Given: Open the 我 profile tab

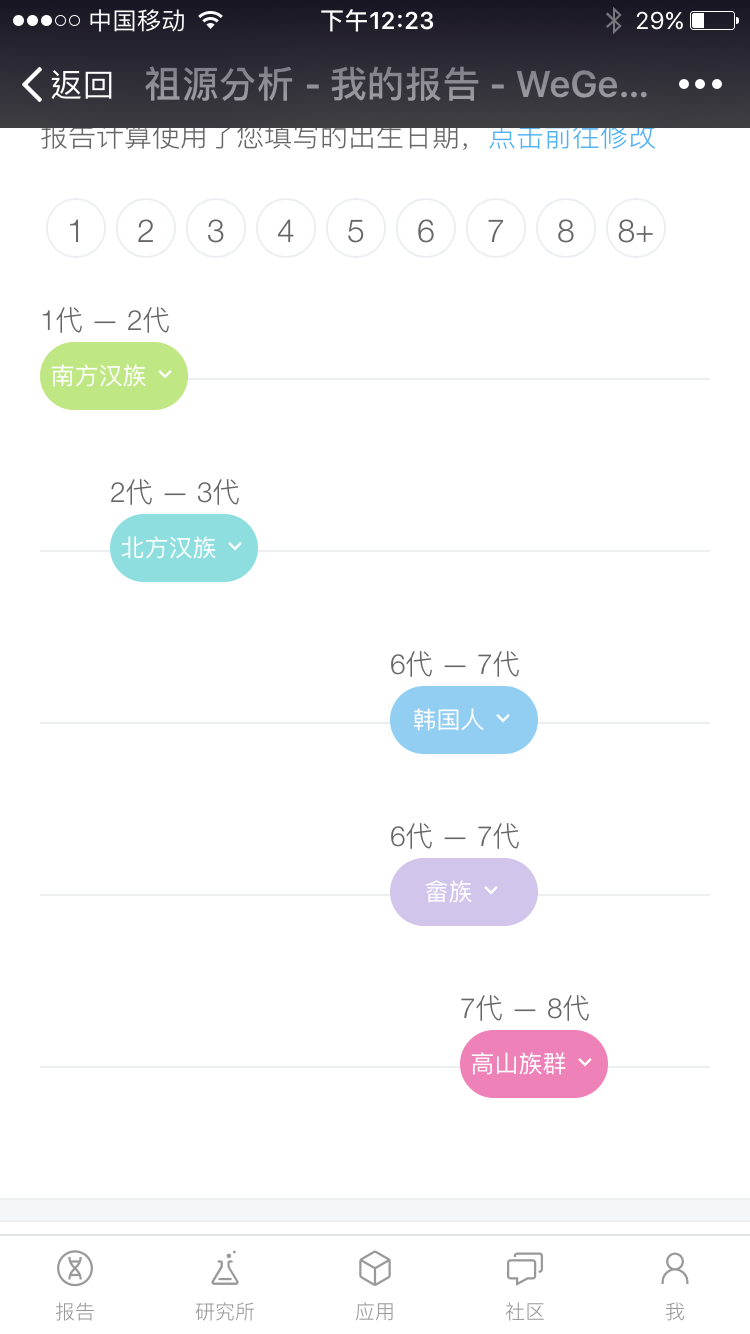Looking at the screenshot, I should 675,1285.
